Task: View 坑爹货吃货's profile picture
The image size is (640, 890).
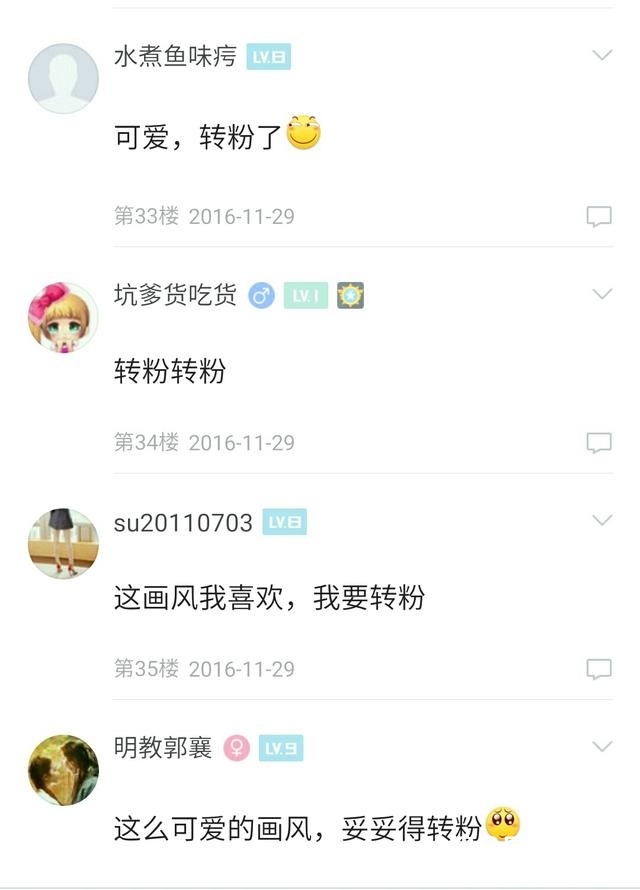Action: 63,317
